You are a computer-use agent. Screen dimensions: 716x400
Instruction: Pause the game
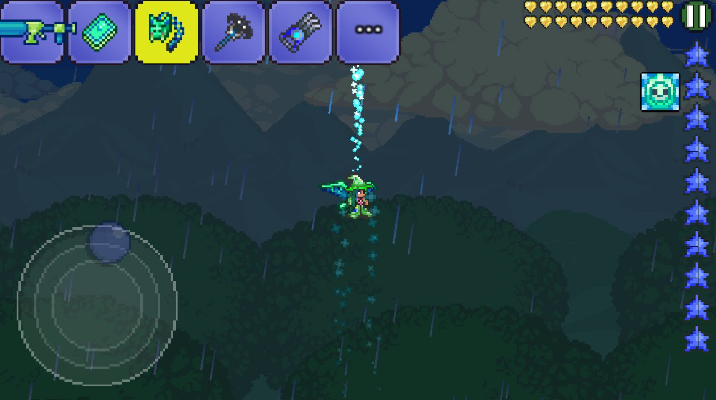tap(694, 15)
